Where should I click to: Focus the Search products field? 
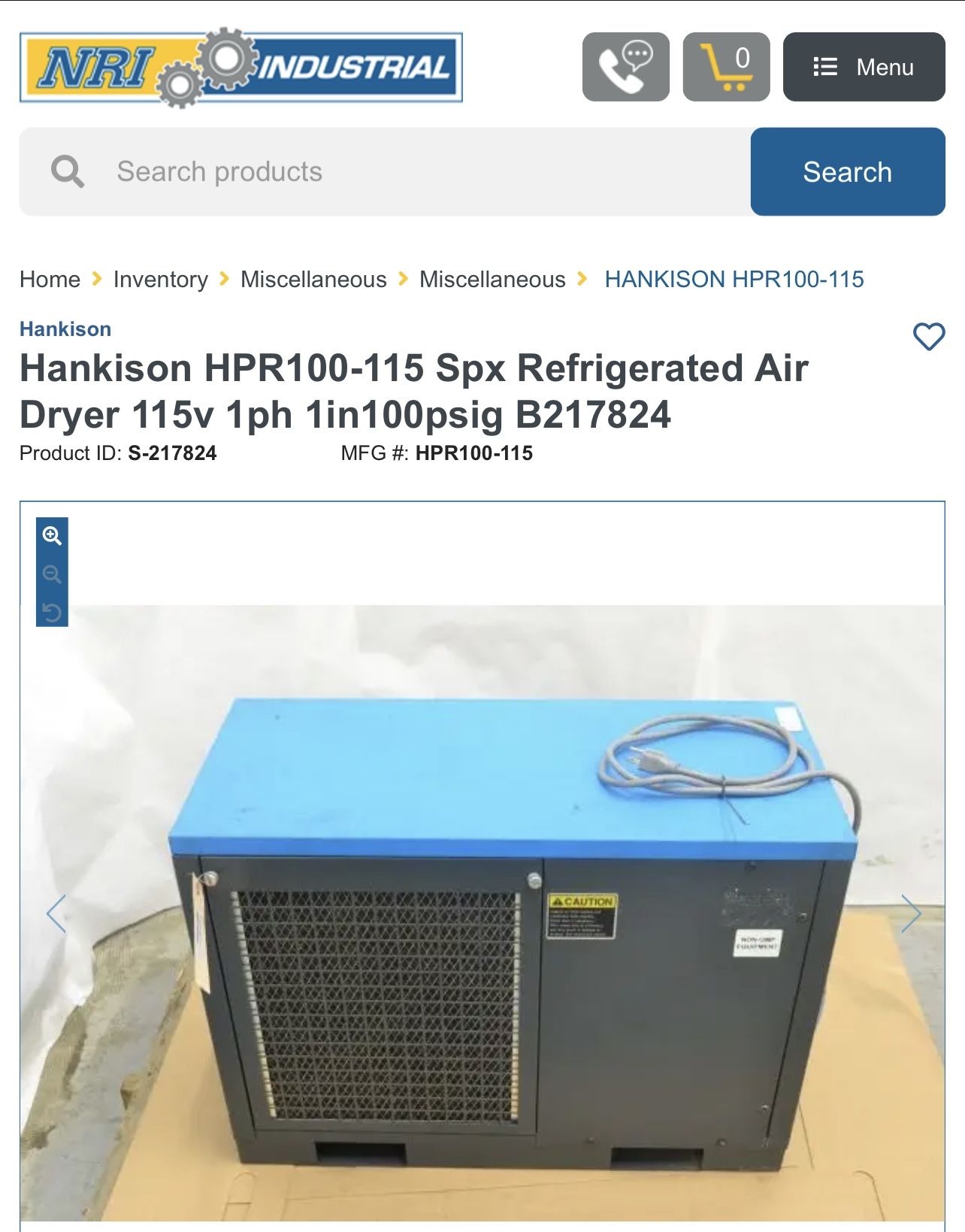pyautogui.click(x=385, y=171)
